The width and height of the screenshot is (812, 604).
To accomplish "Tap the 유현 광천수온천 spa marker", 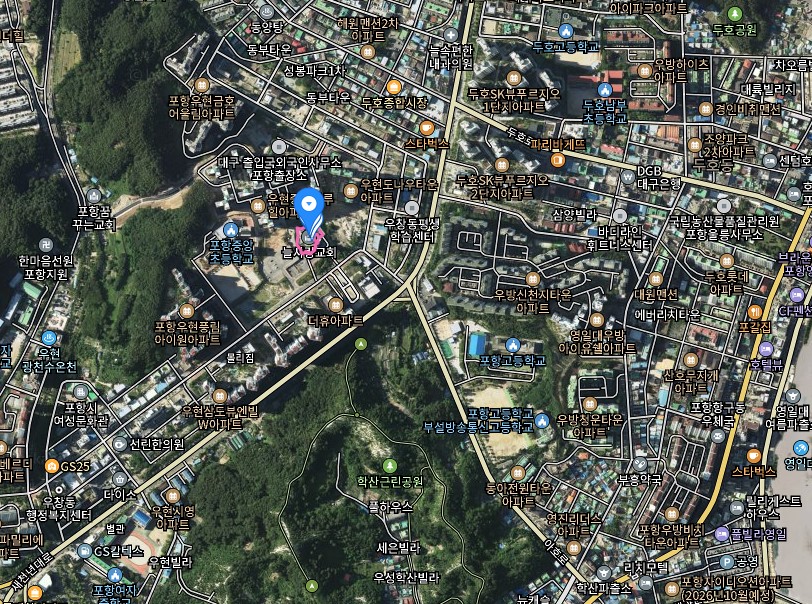I will pos(49,338).
